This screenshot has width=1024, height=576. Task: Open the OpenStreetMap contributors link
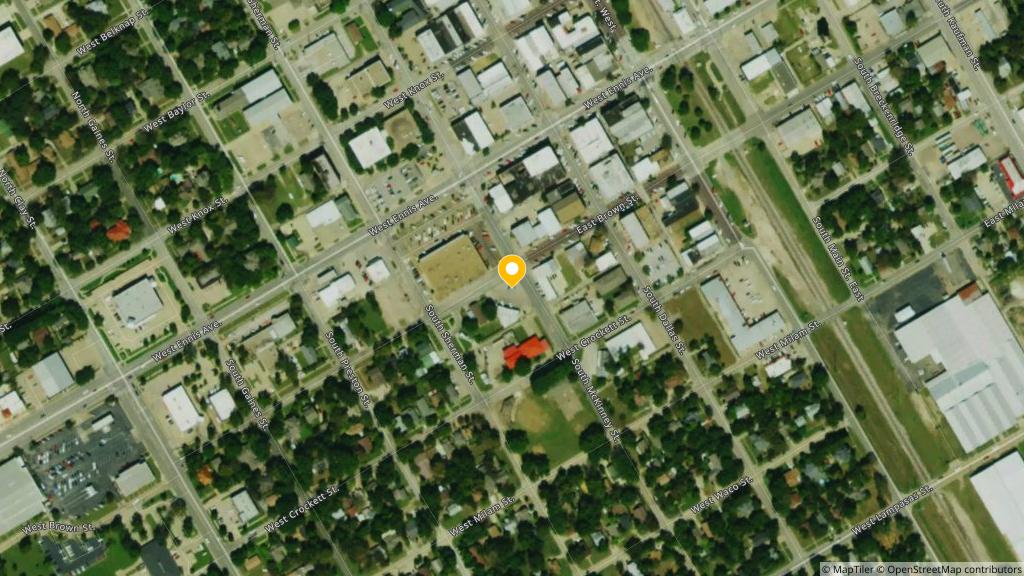(950, 569)
